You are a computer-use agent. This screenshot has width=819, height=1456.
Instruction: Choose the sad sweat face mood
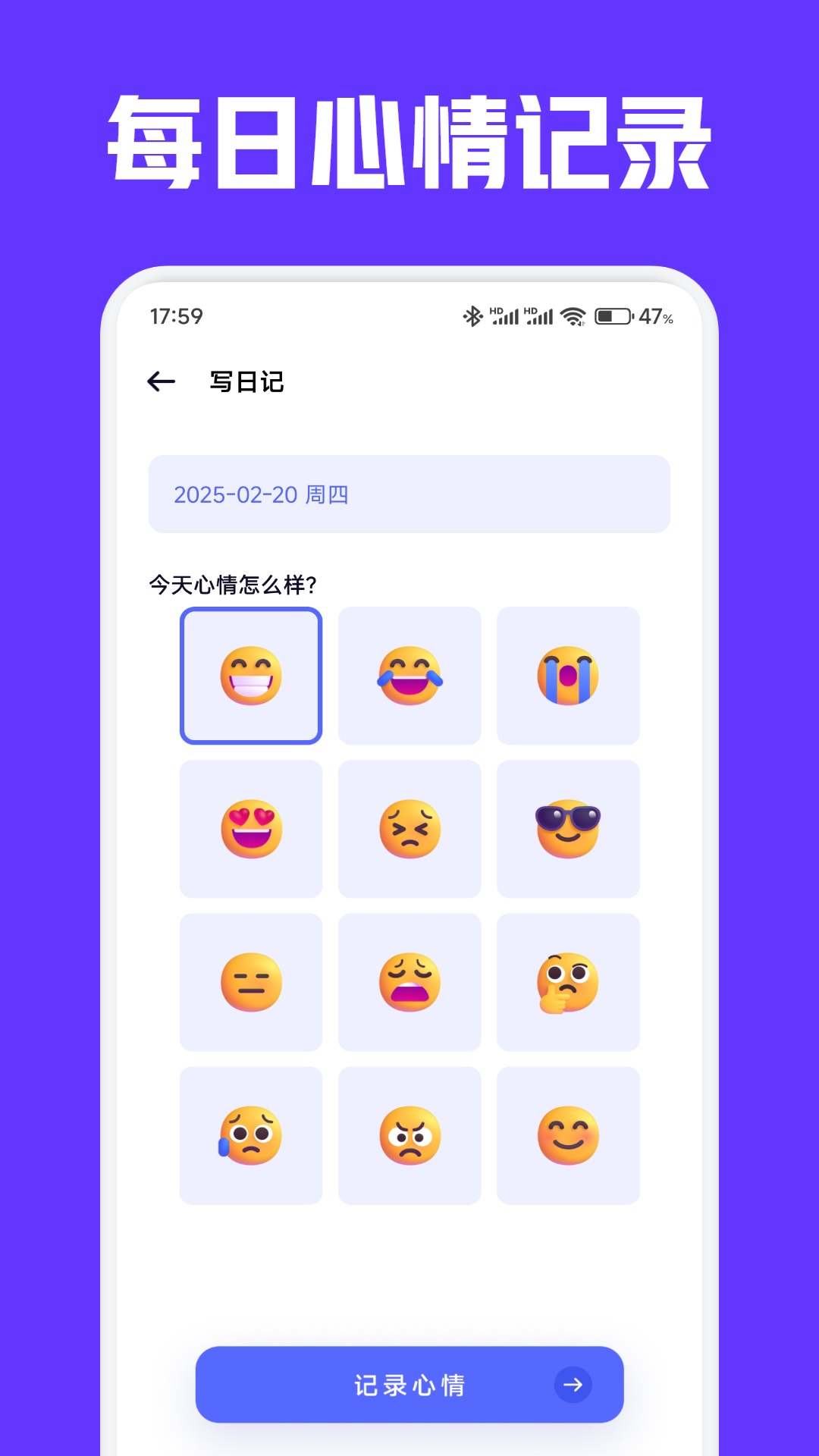(x=251, y=1135)
